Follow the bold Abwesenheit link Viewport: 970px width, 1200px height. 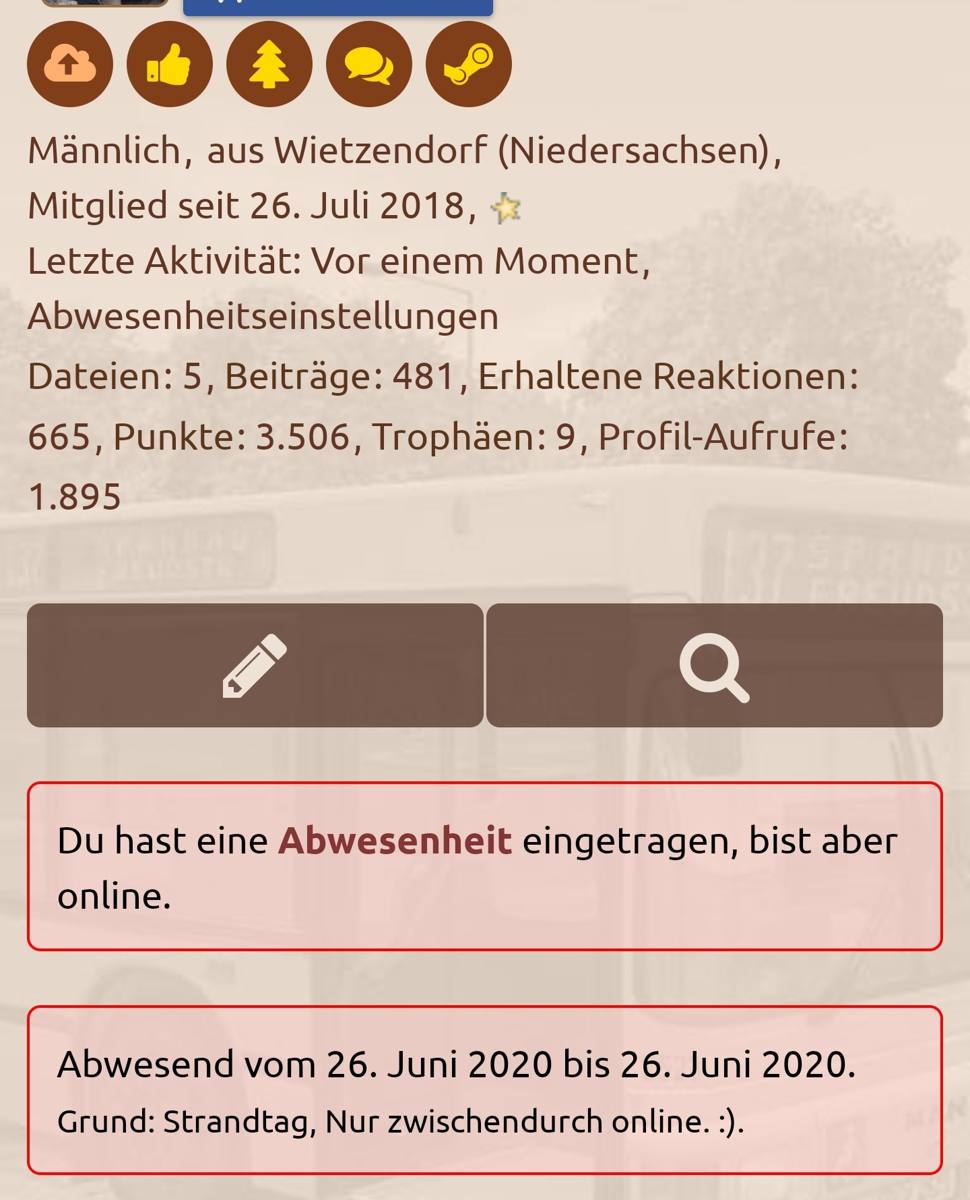click(395, 841)
